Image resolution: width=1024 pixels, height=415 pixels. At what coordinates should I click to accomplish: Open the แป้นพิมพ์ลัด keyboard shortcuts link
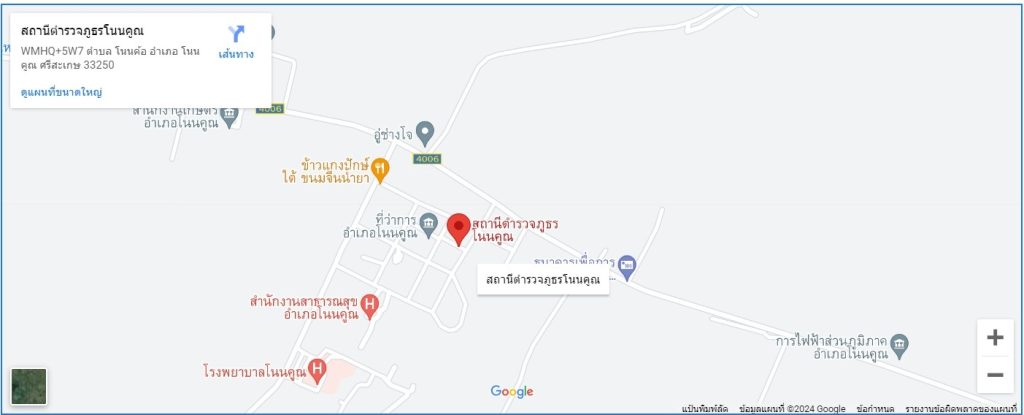coord(705,409)
